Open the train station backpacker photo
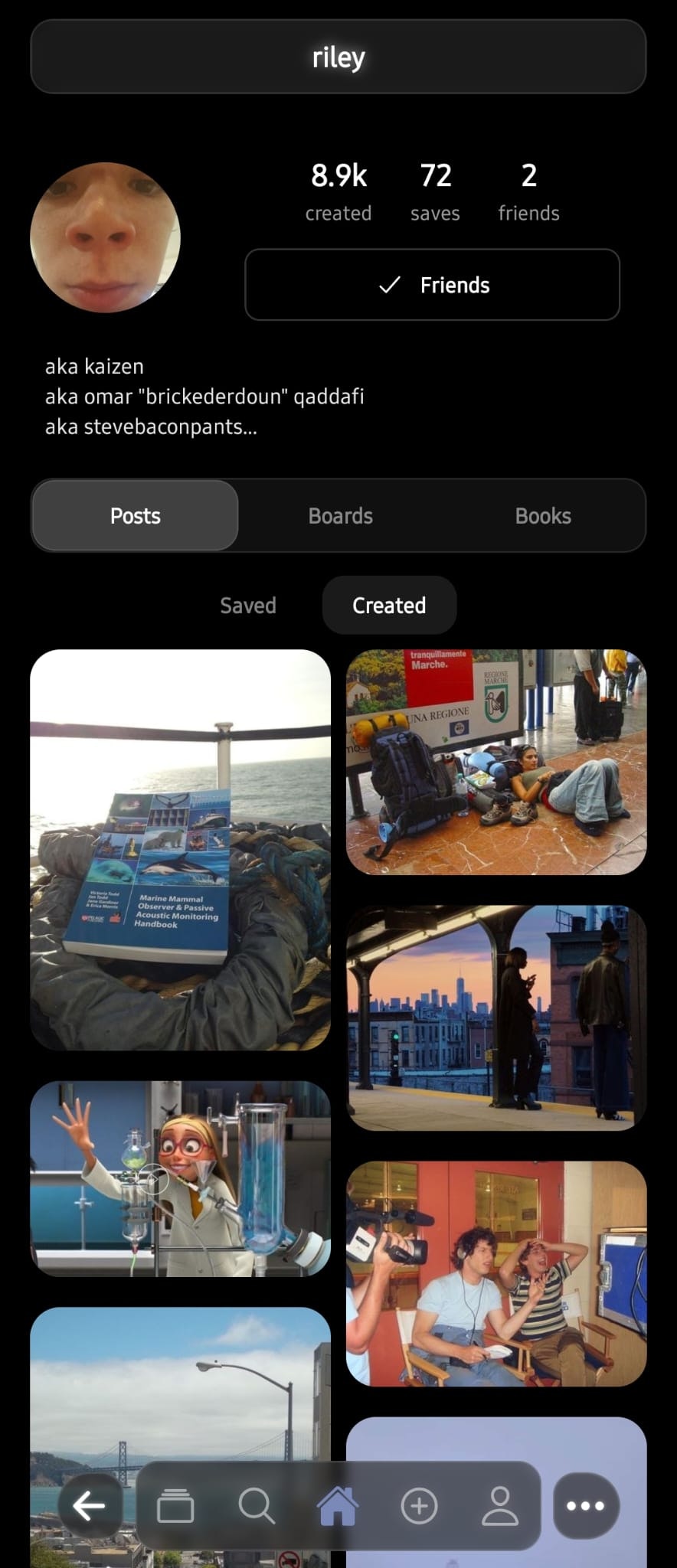677x1568 pixels. tap(496, 763)
